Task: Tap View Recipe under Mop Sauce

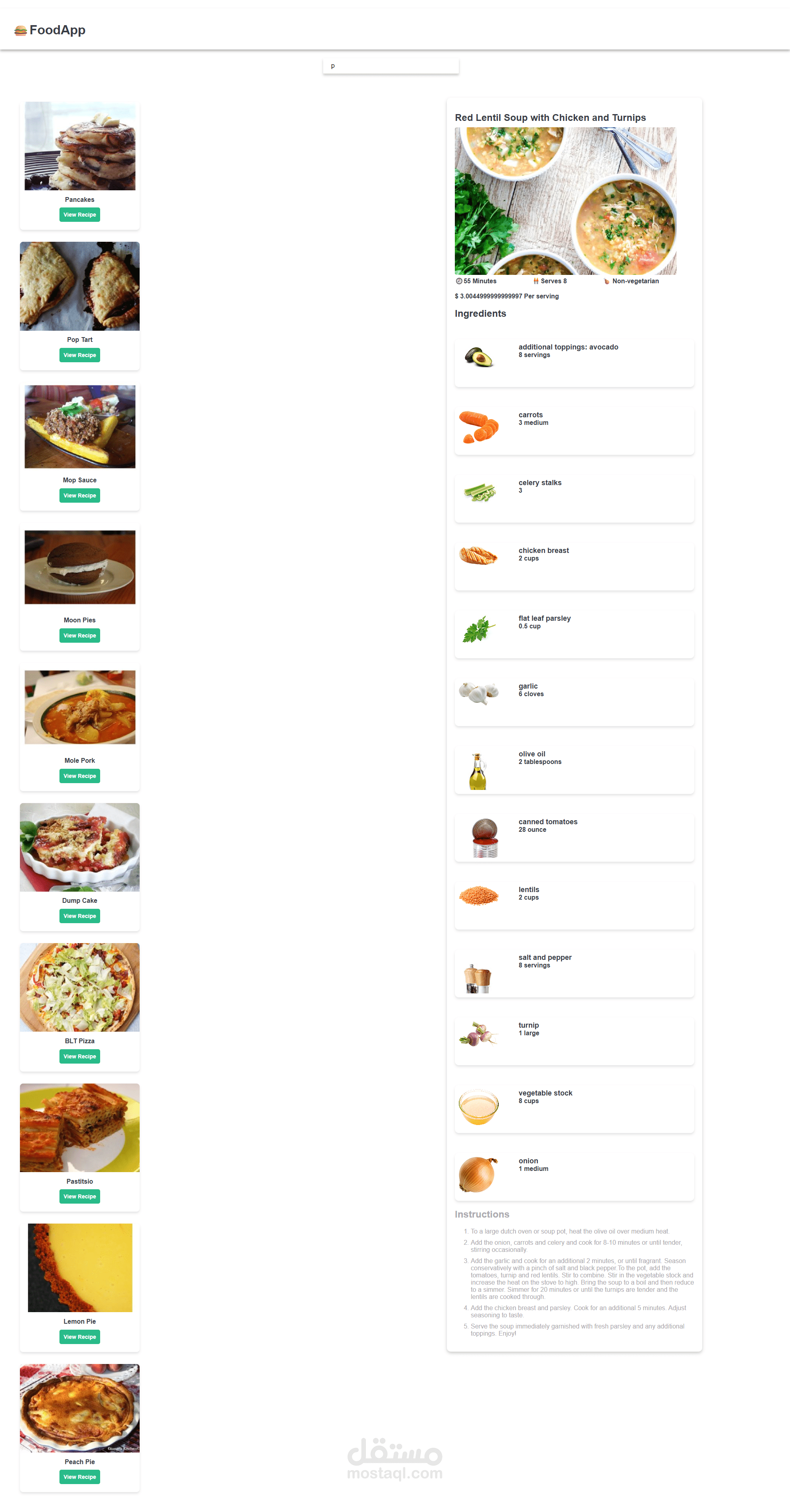Action: tap(80, 495)
